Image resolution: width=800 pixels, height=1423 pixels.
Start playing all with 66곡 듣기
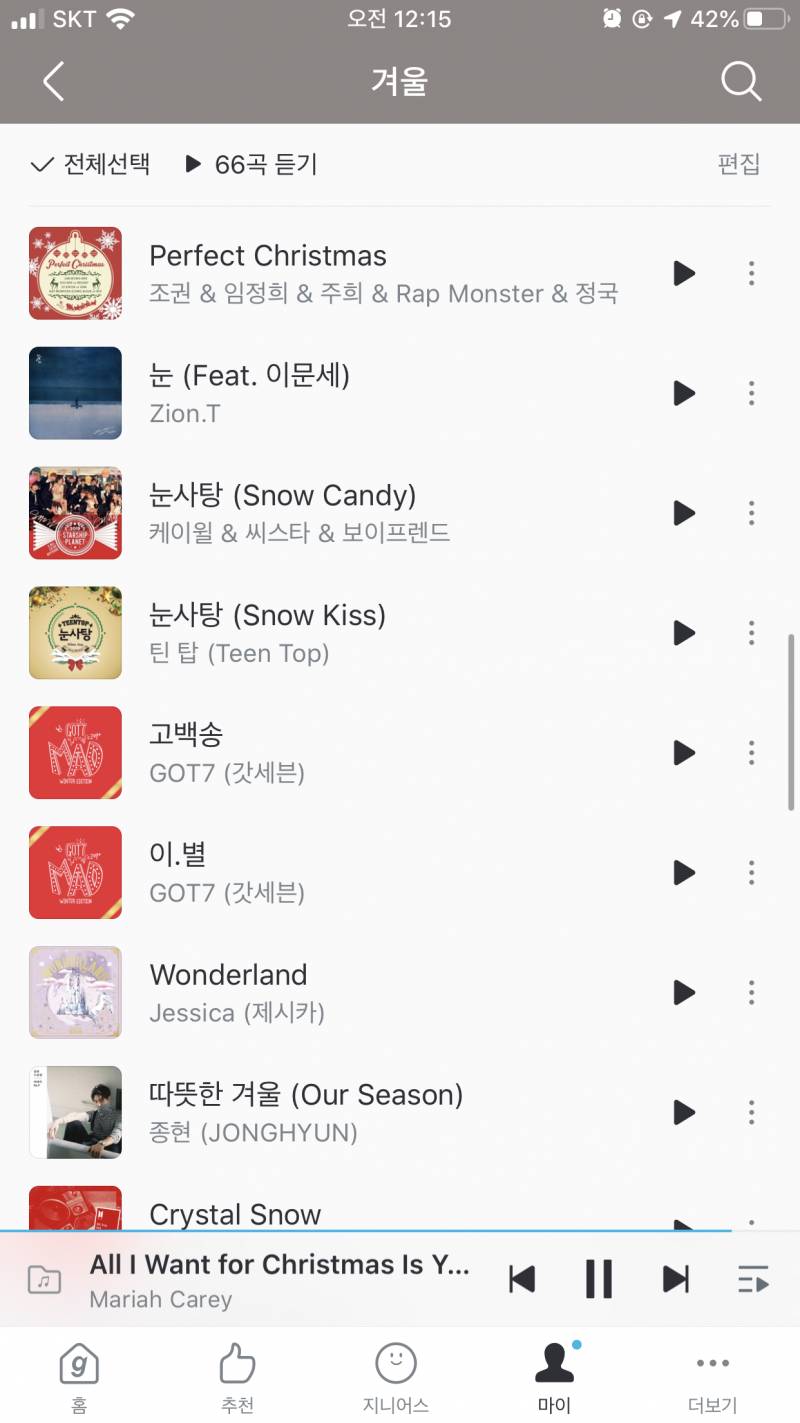(x=250, y=164)
